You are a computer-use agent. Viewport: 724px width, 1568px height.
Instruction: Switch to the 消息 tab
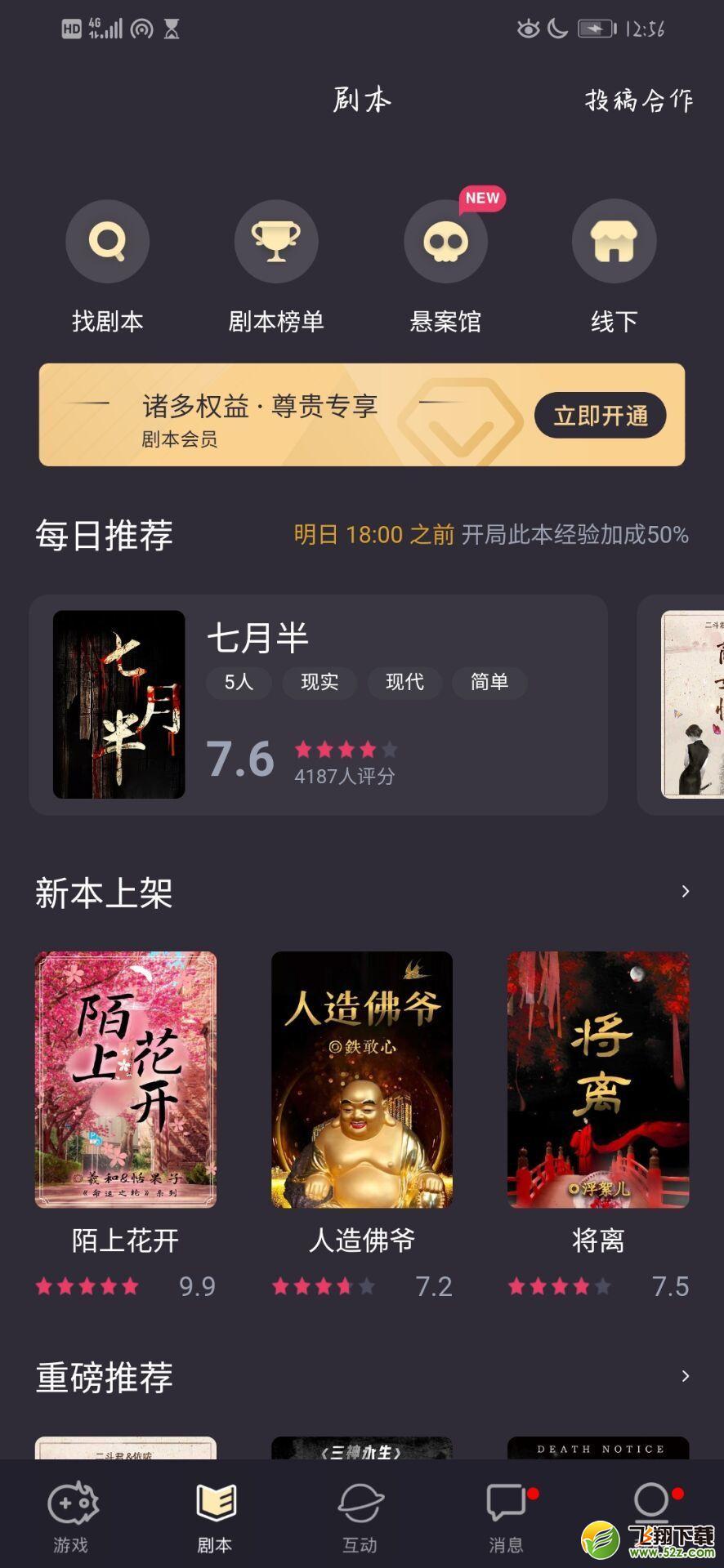(x=506, y=1517)
